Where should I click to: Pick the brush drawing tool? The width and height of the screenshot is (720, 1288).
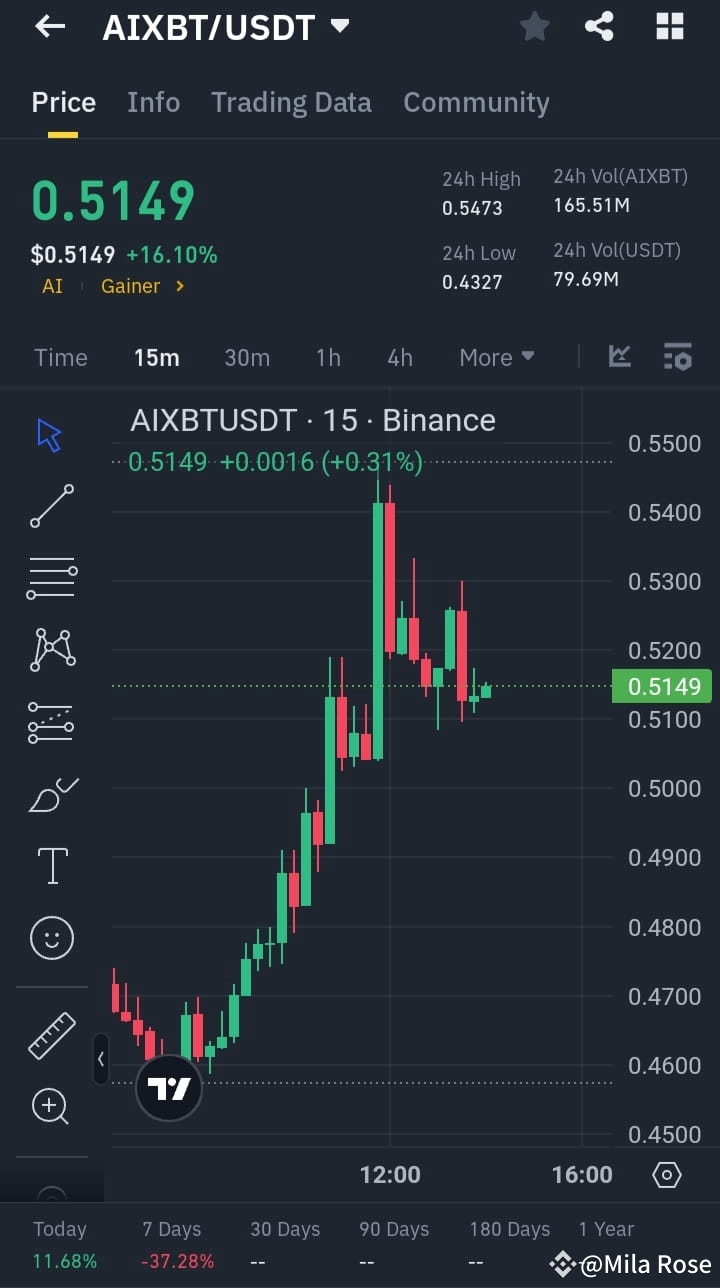click(51, 794)
